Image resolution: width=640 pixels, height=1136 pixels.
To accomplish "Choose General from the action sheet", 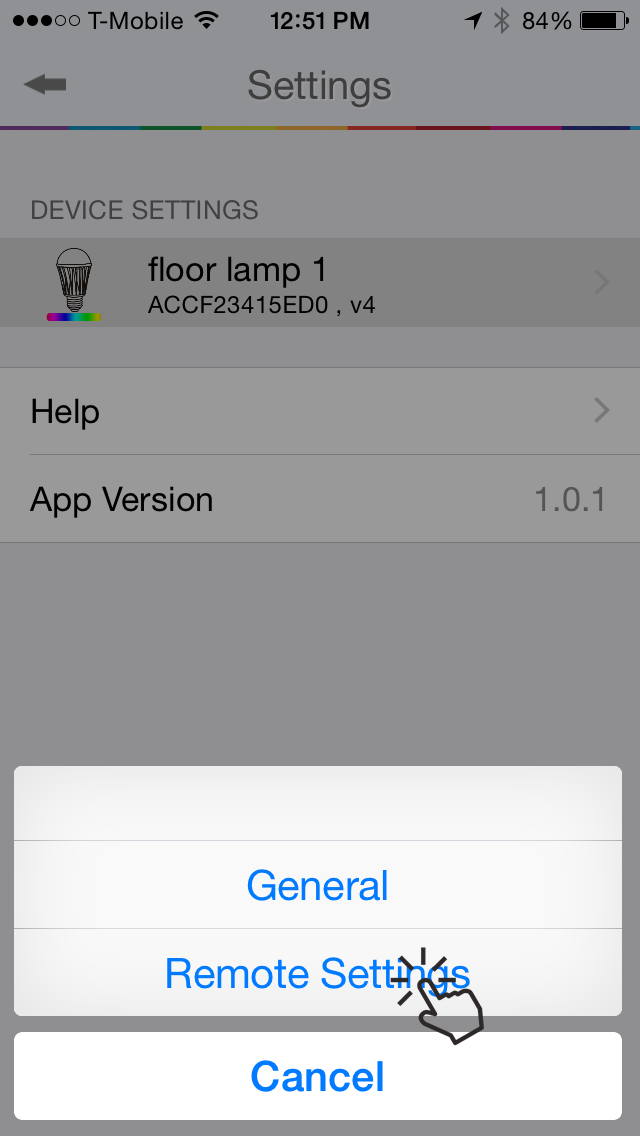I will click(x=317, y=885).
